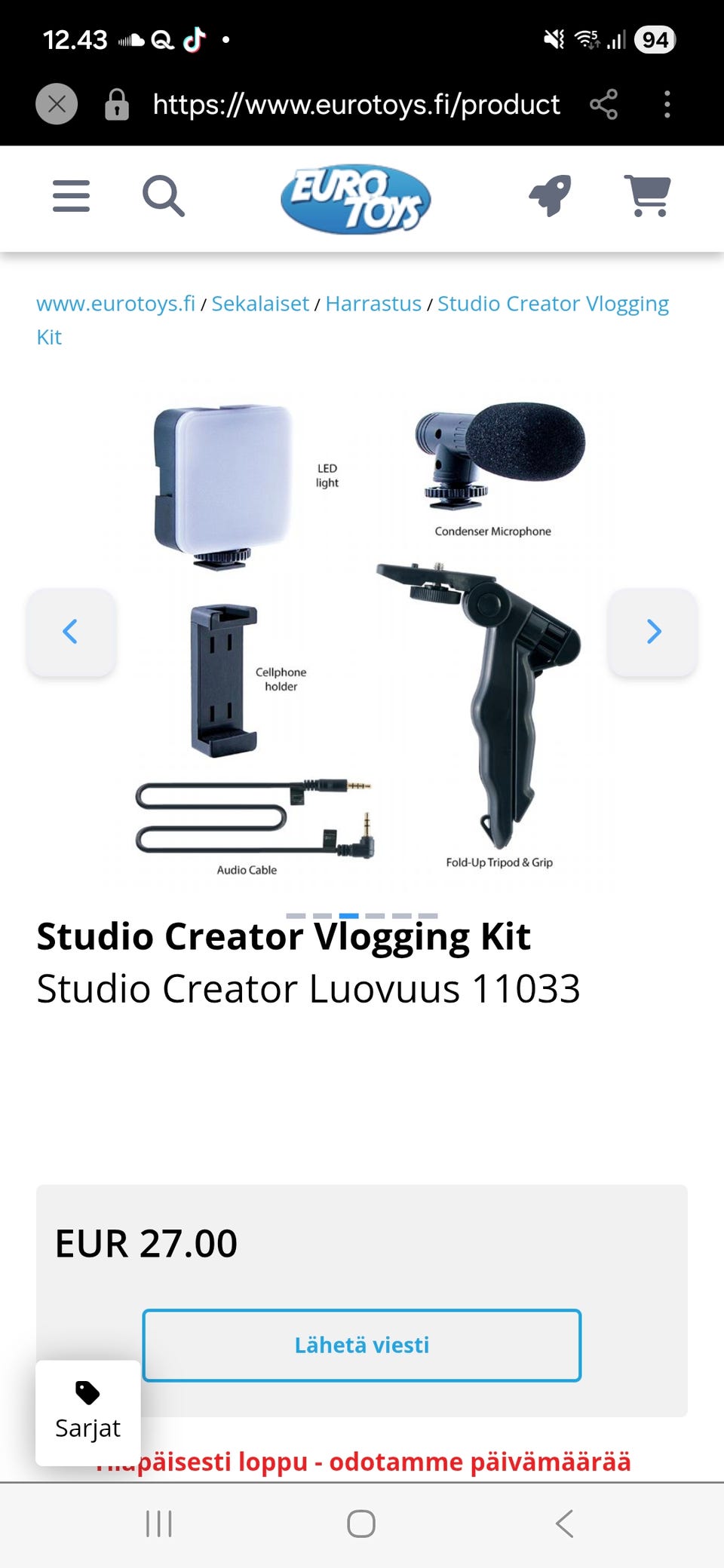
Task: Go to the Harrastus category
Action: (x=373, y=304)
